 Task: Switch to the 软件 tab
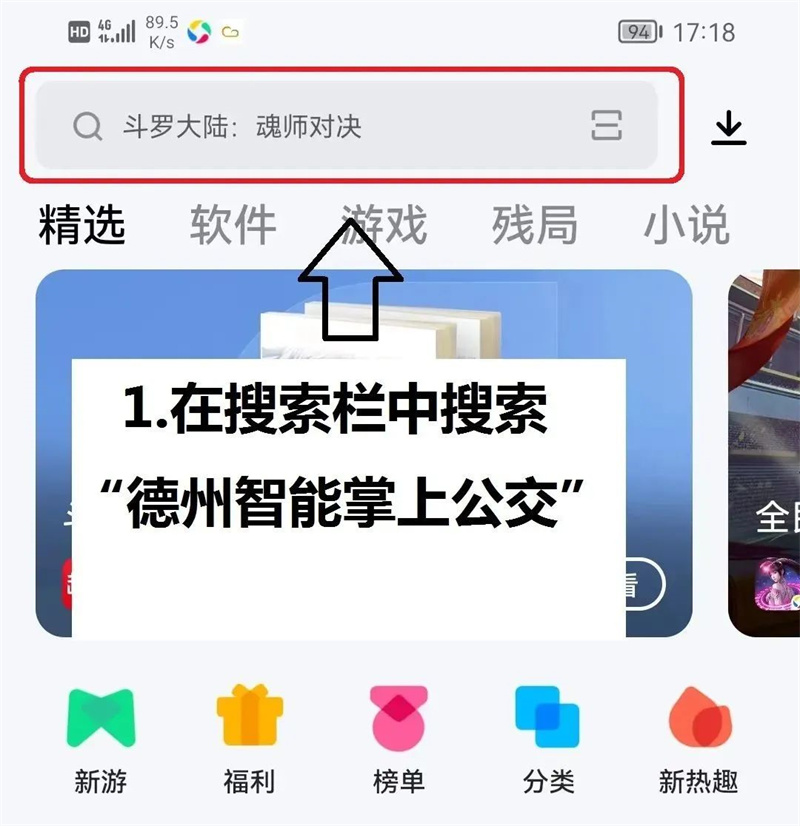[233, 226]
